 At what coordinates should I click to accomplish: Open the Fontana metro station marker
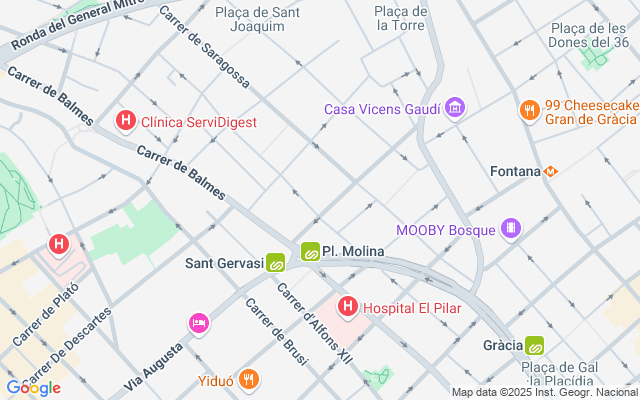pos(549,171)
